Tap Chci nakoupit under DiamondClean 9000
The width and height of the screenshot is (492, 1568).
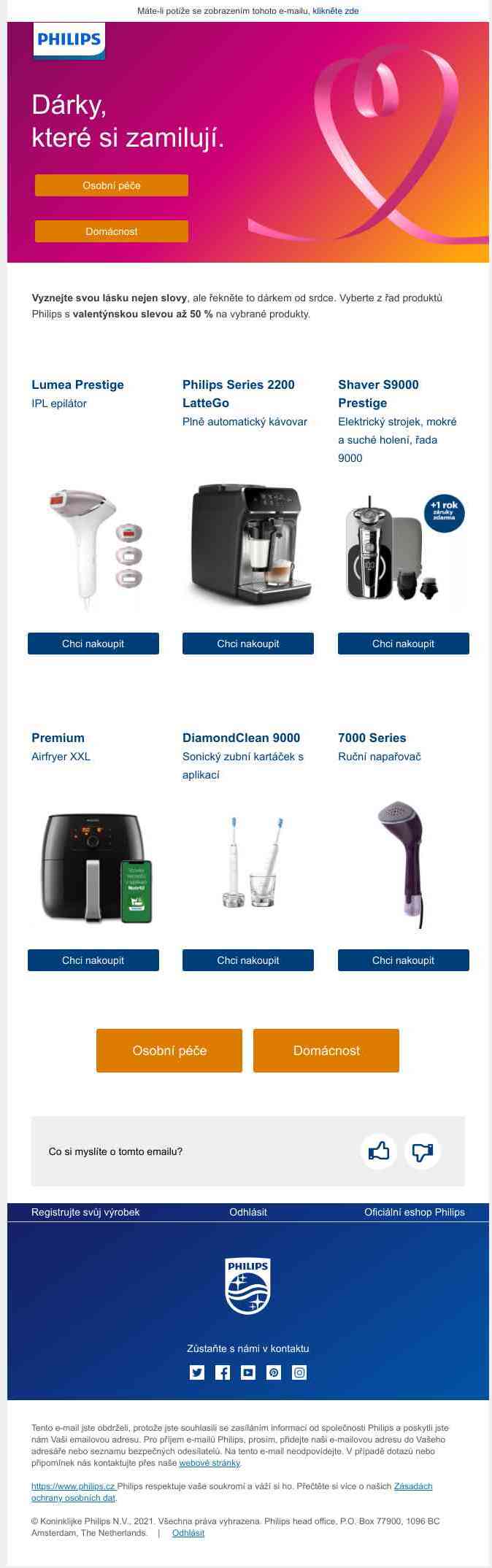pos(248,960)
